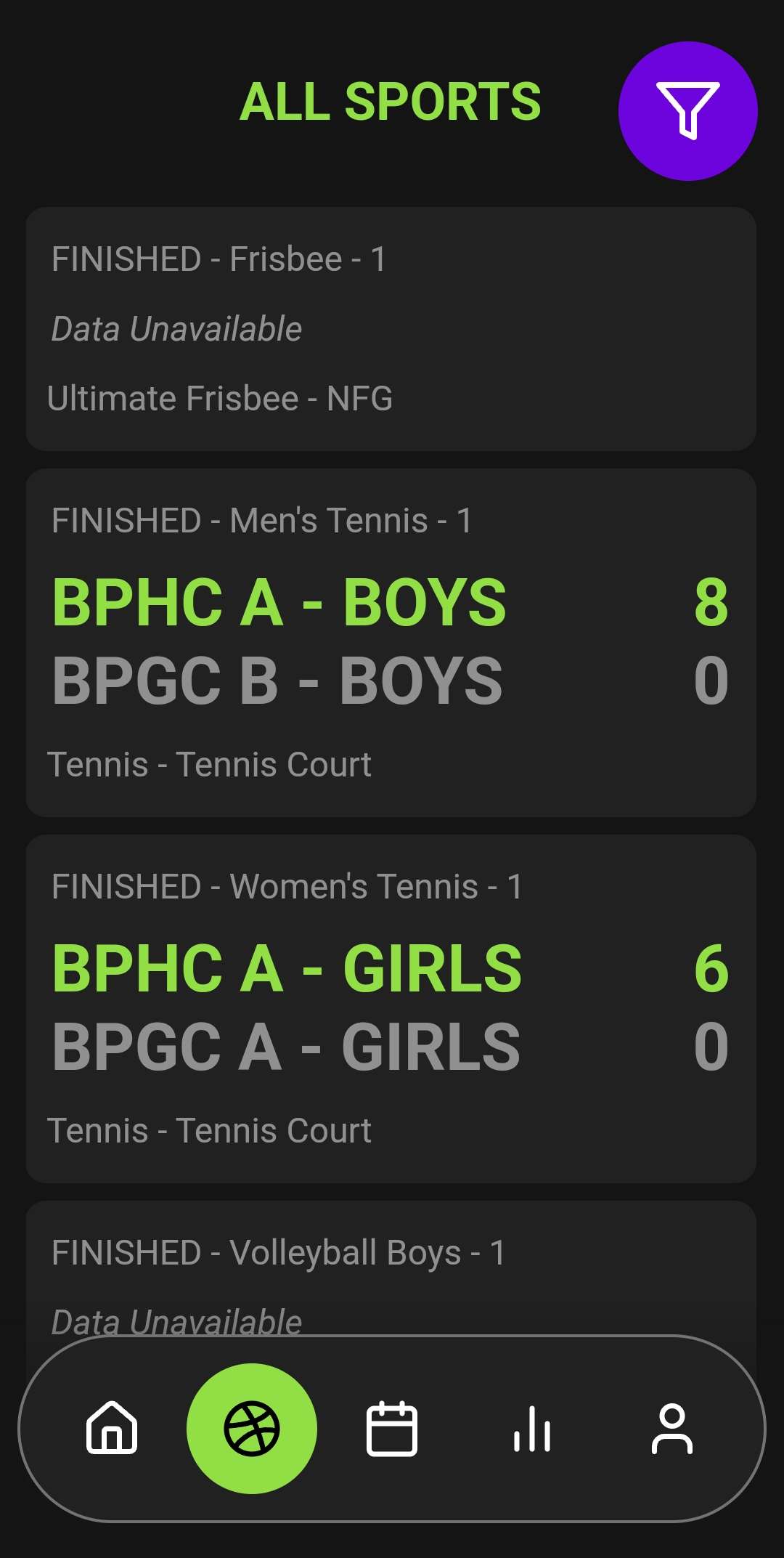Open the sports filter button

pos(687,111)
